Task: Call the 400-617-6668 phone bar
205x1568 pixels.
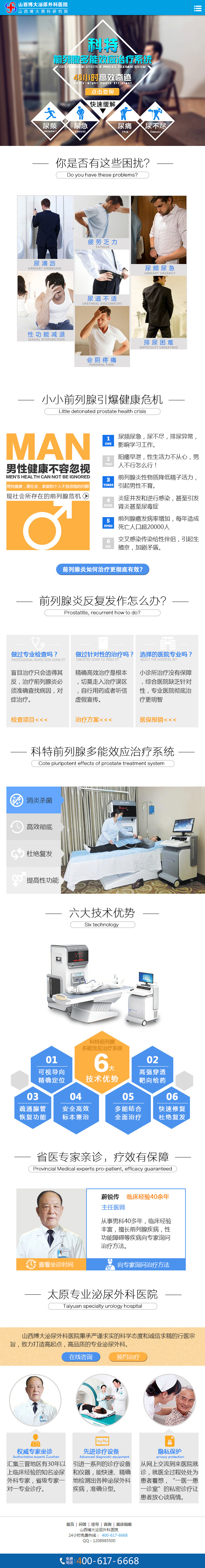Action: 102,1561
